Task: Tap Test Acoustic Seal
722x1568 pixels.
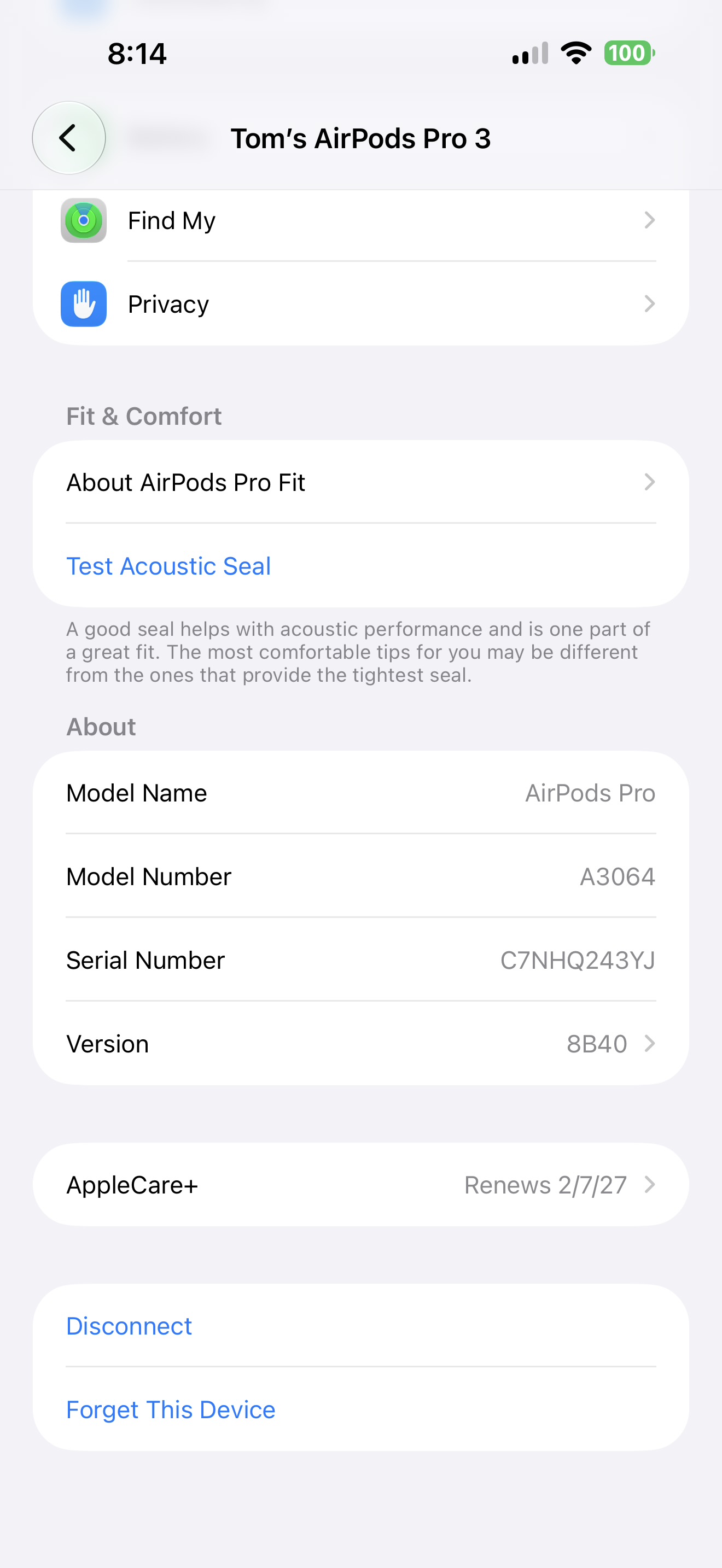Action: [x=168, y=566]
